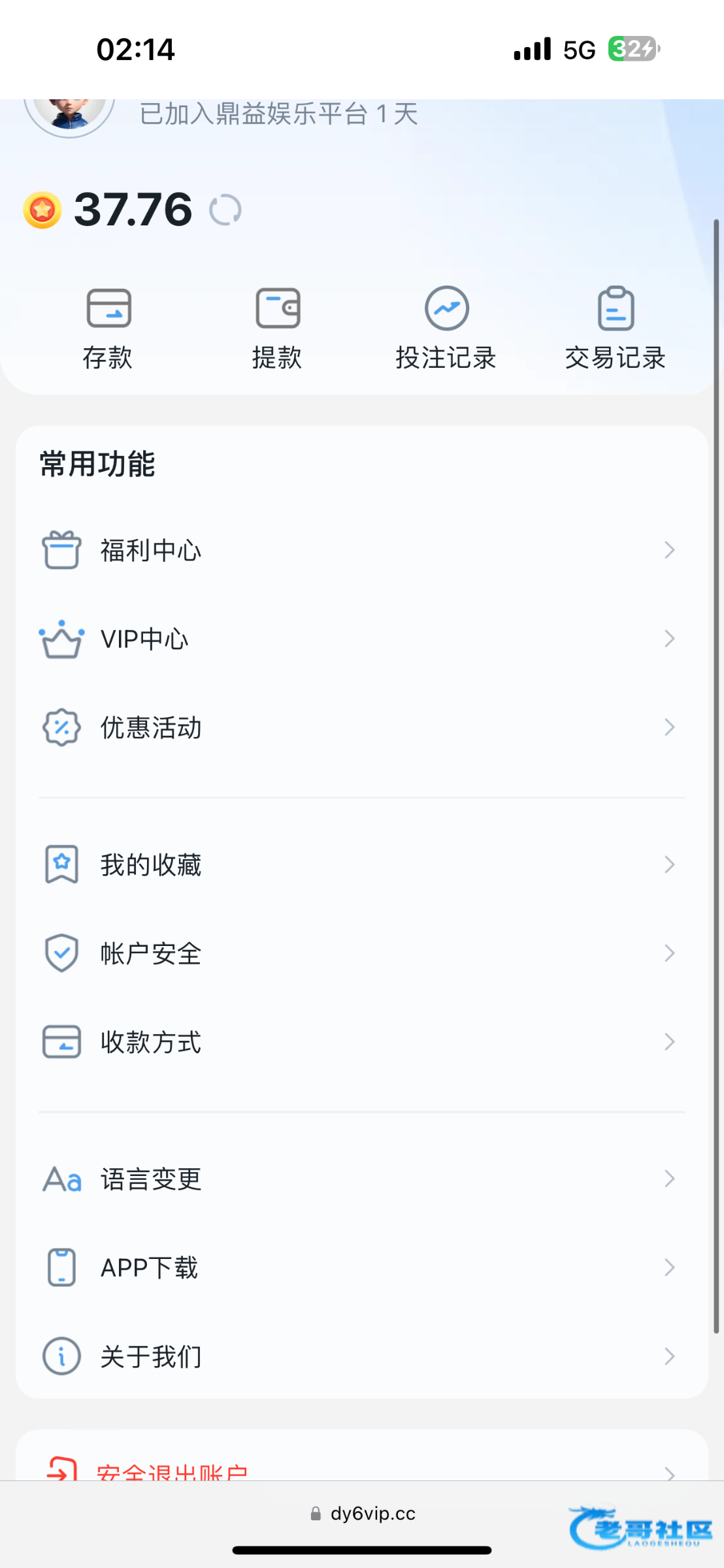Tap the dy6vip.cc address bar
724x1568 pixels.
(x=363, y=1514)
